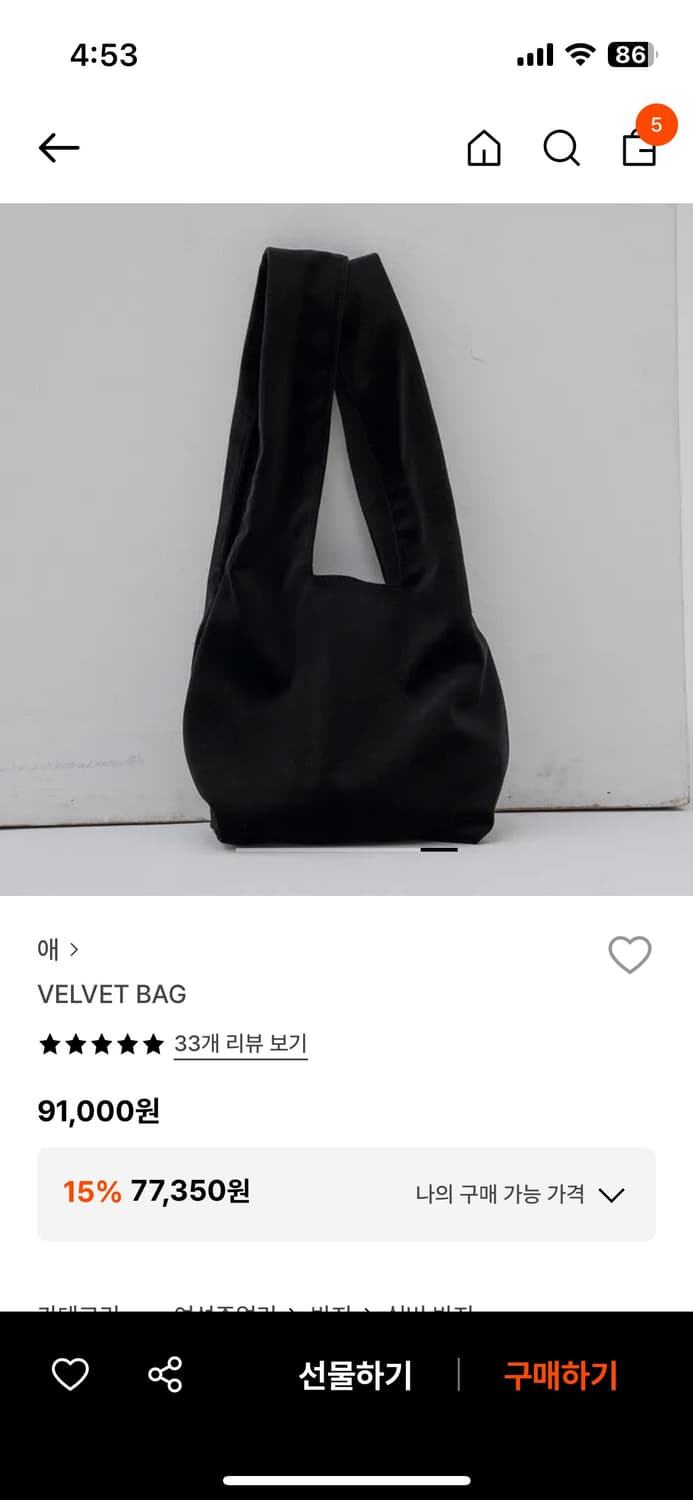Like the item from the bottom bar
693x1500 pixels.
click(70, 1375)
